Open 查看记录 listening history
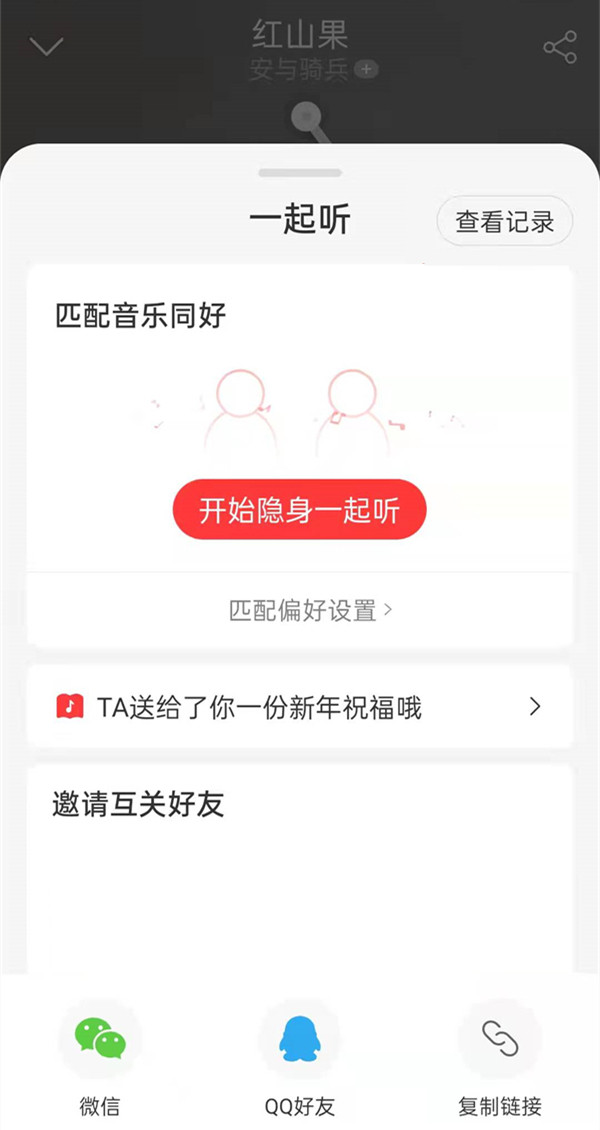Image resolution: width=600 pixels, height=1130 pixels. pos(504,221)
